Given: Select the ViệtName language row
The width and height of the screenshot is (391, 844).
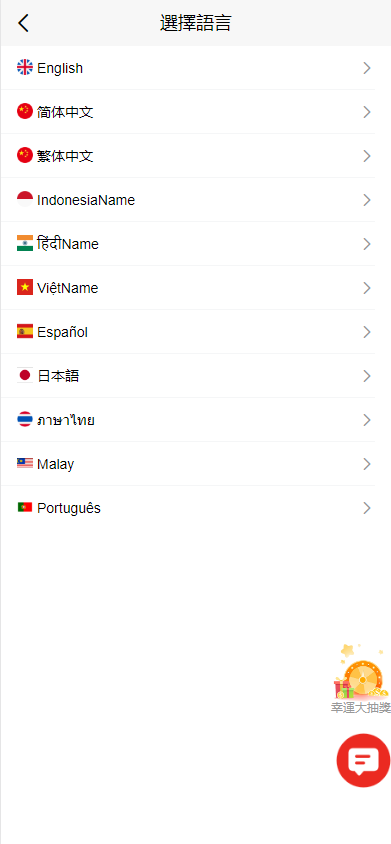Looking at the screenshot, I should tap(188, 288).
